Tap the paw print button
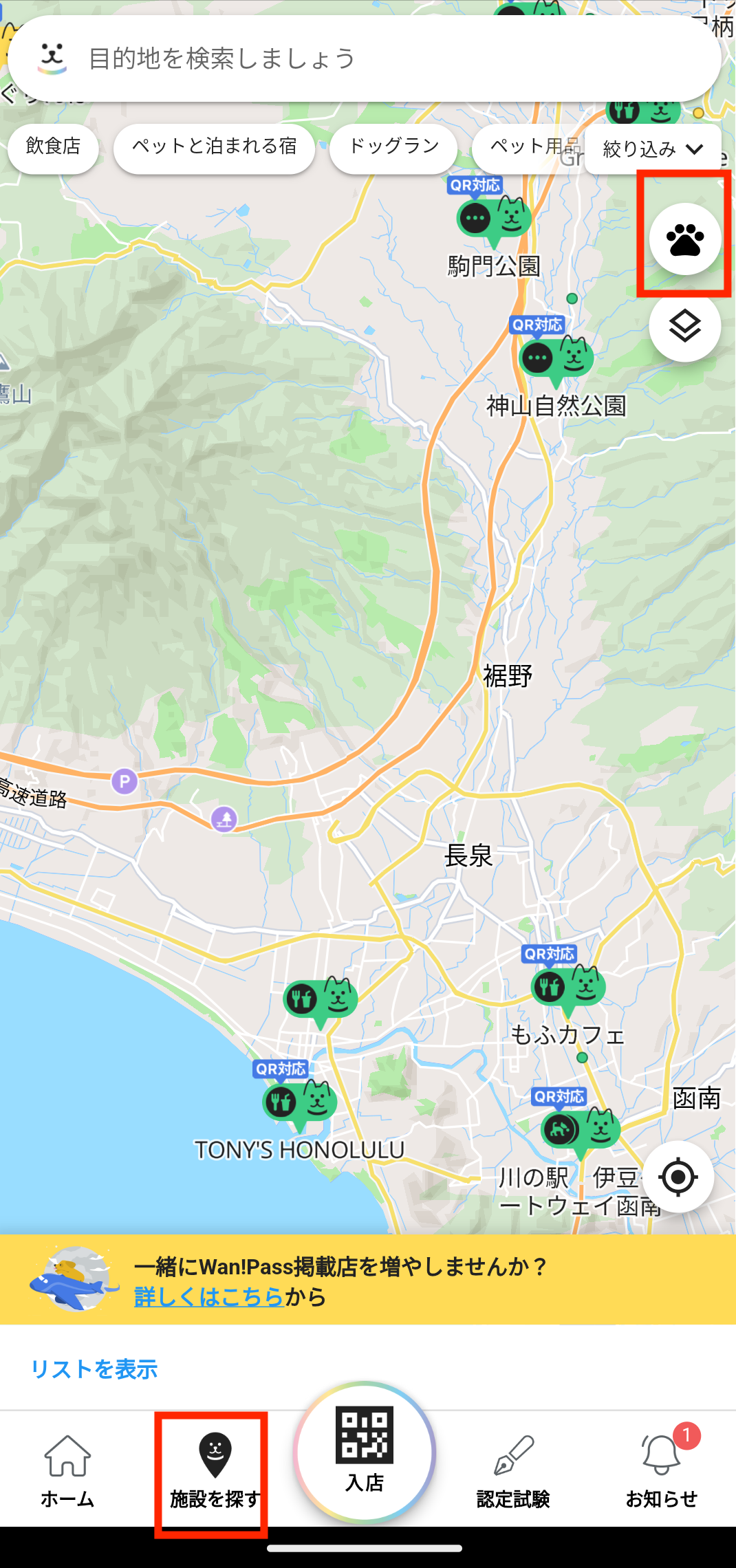736x1568 pixels. point(685,239)
